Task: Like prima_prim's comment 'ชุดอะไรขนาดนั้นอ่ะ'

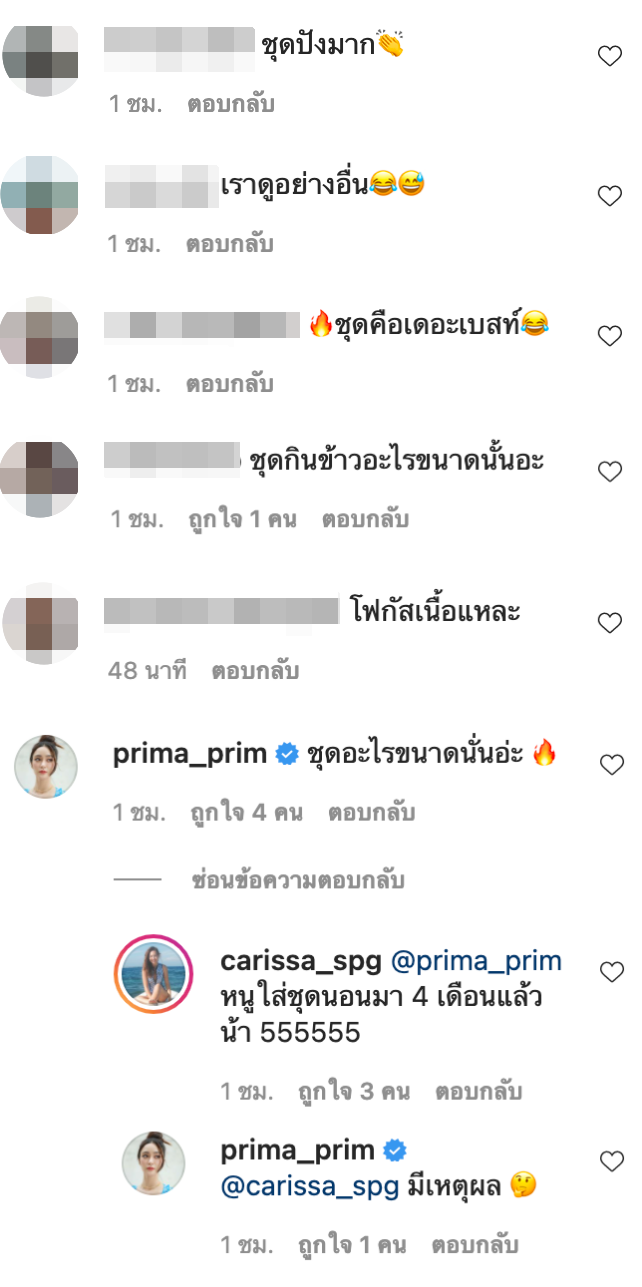Action: point(610,766)
